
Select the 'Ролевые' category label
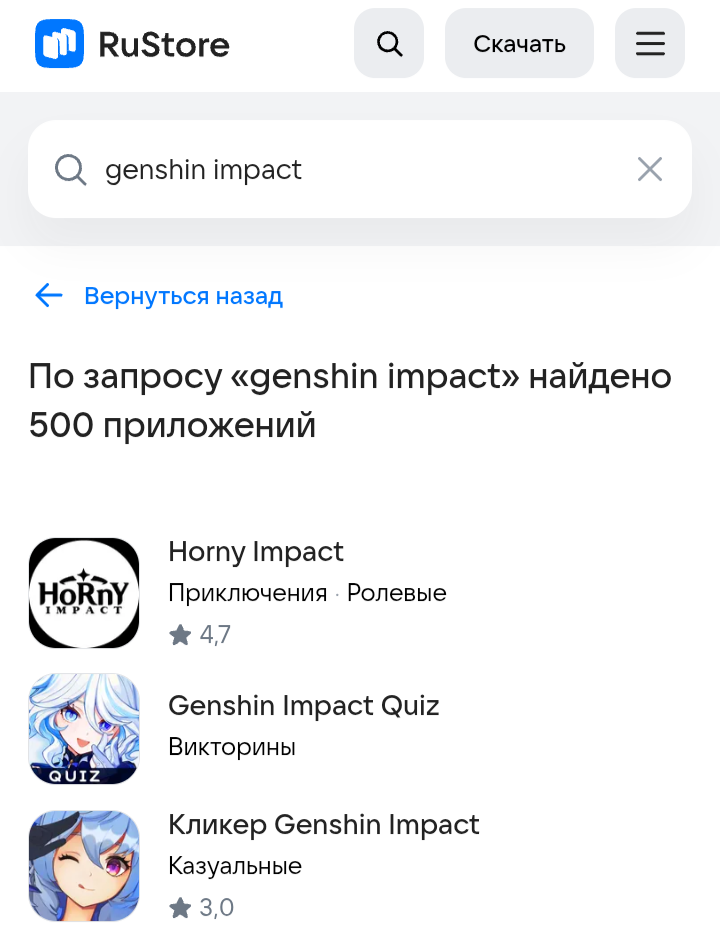click(396, 592)
